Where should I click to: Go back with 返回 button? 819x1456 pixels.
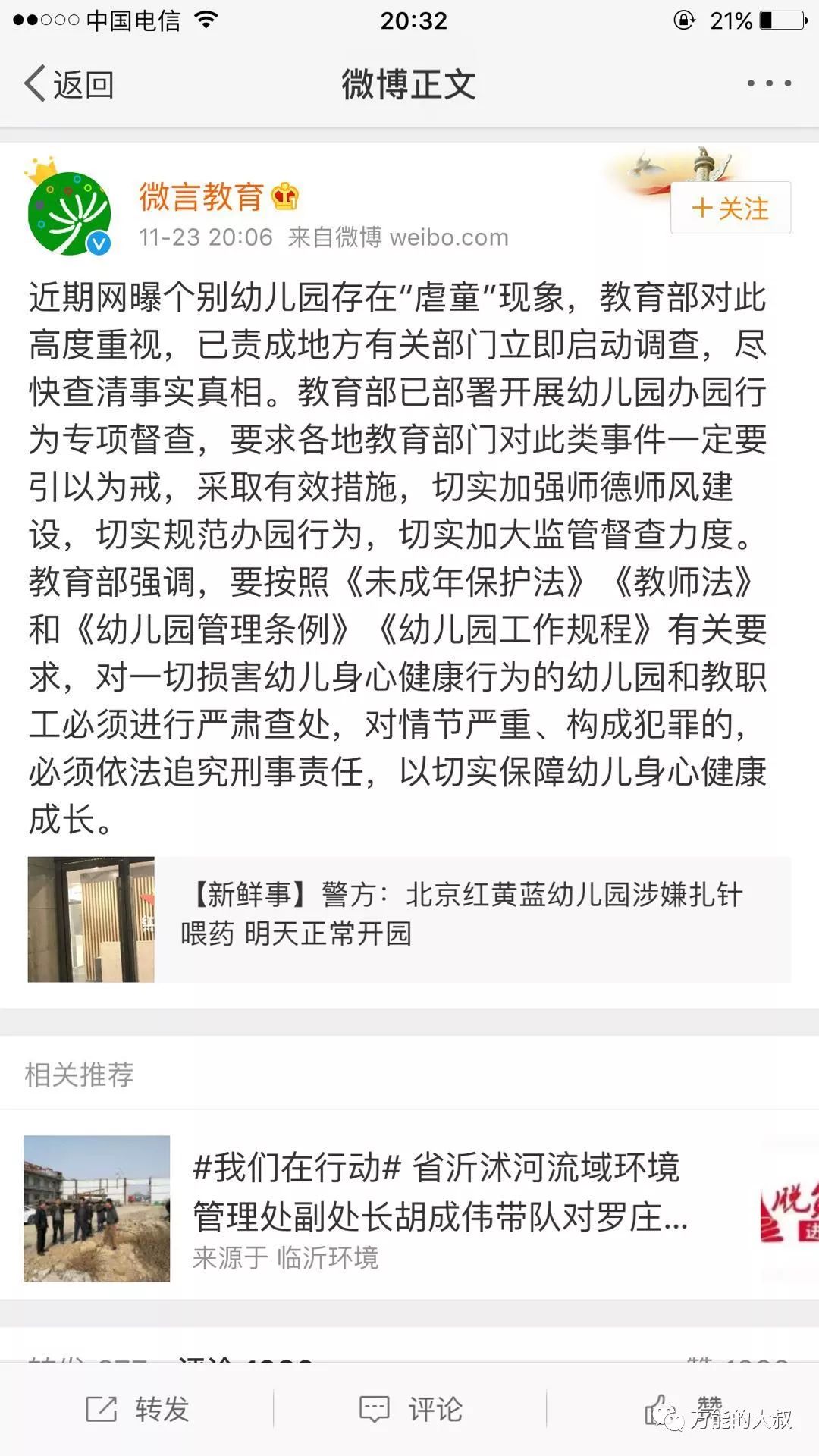(x=70, y=84)
